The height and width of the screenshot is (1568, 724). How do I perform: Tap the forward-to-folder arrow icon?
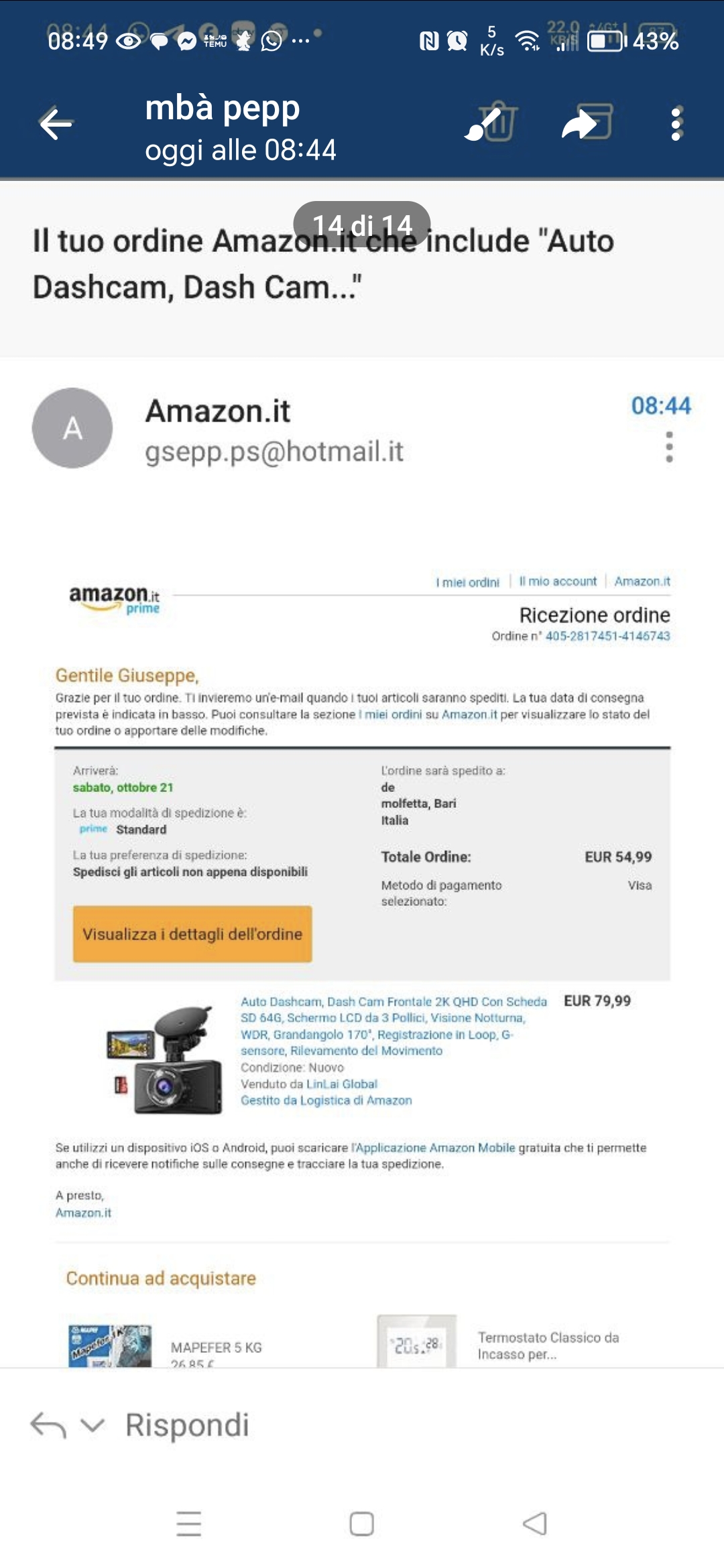[x=587, y=123]
